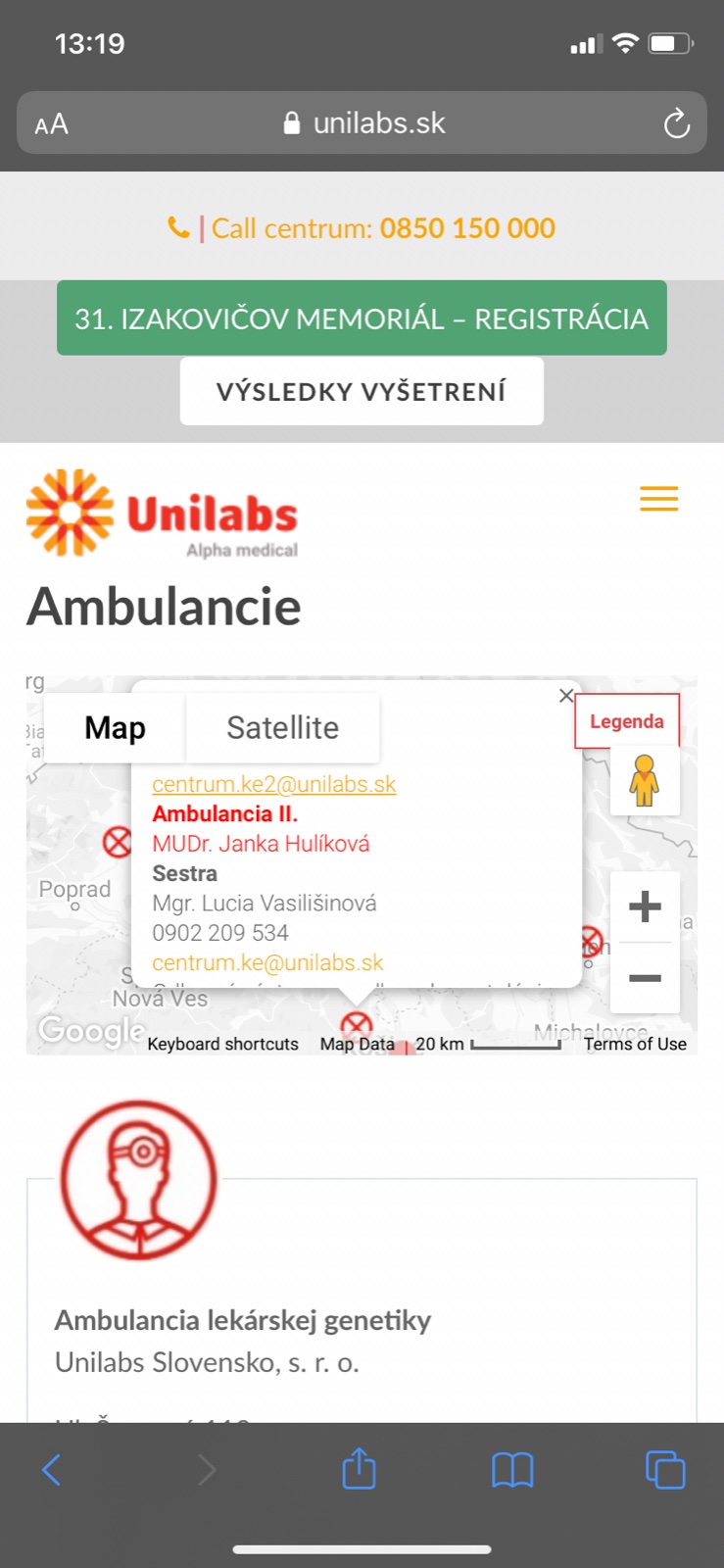Switch map to Satellite view
Screen dimensions: 724x1568
tap(282, 728)
